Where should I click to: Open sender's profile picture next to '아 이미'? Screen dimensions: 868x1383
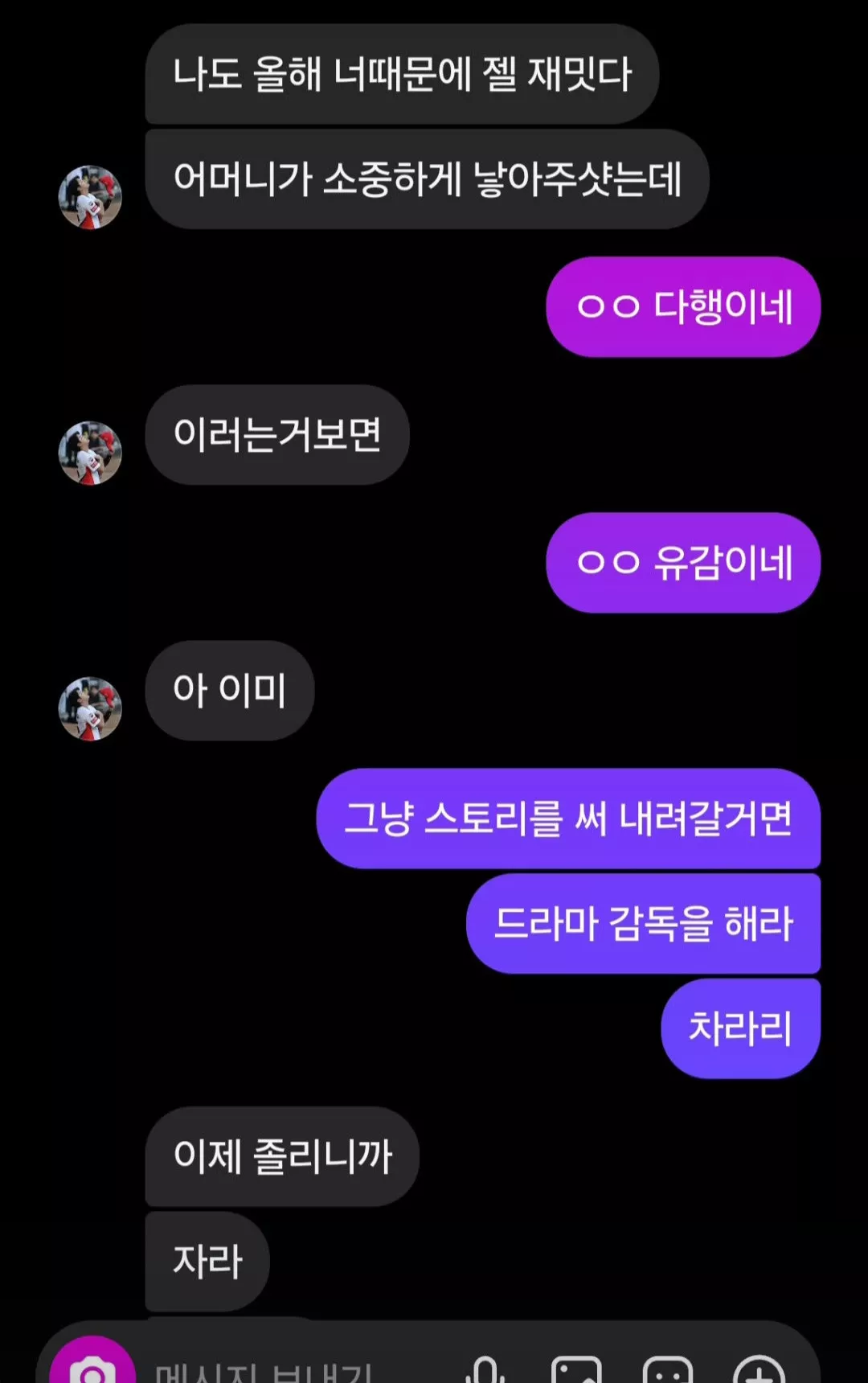[x=90, y=708]
